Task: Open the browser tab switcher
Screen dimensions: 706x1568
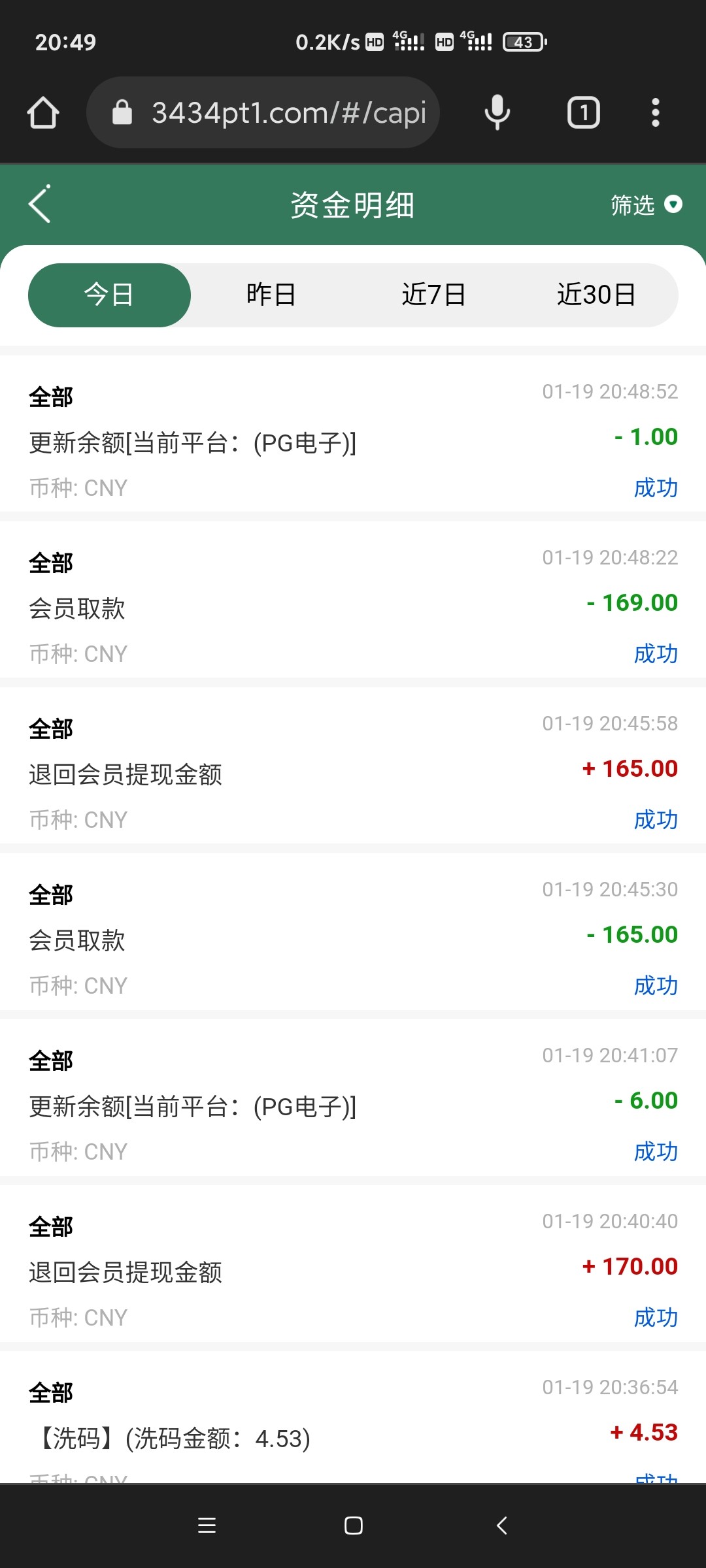Action: (583, 112)
